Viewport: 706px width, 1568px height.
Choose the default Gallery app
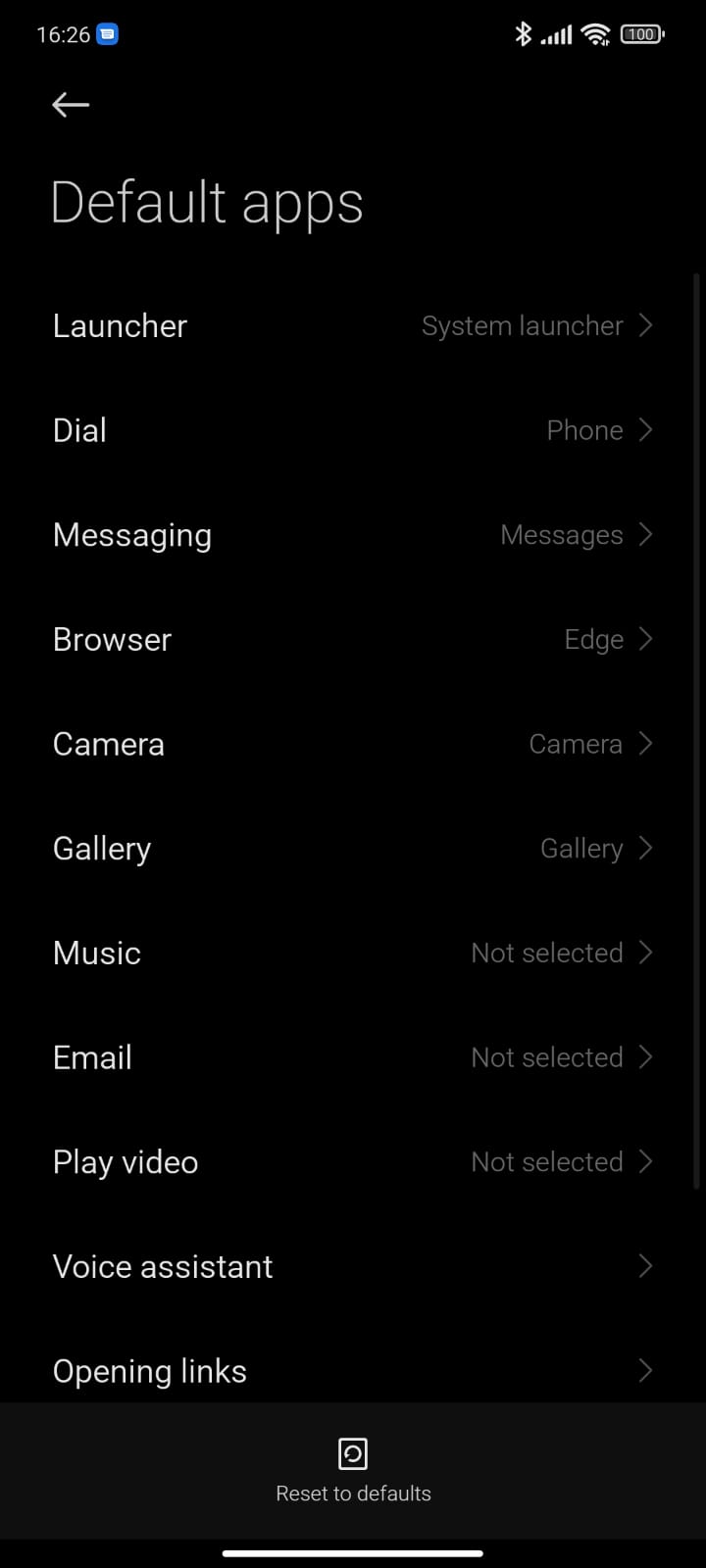(x=353, y=849)
